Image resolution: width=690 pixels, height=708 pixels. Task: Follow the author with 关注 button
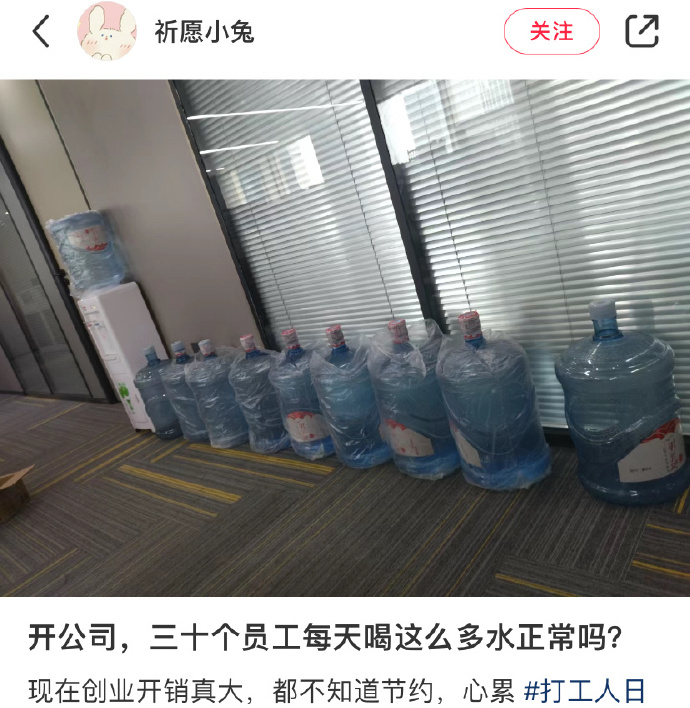551,32
